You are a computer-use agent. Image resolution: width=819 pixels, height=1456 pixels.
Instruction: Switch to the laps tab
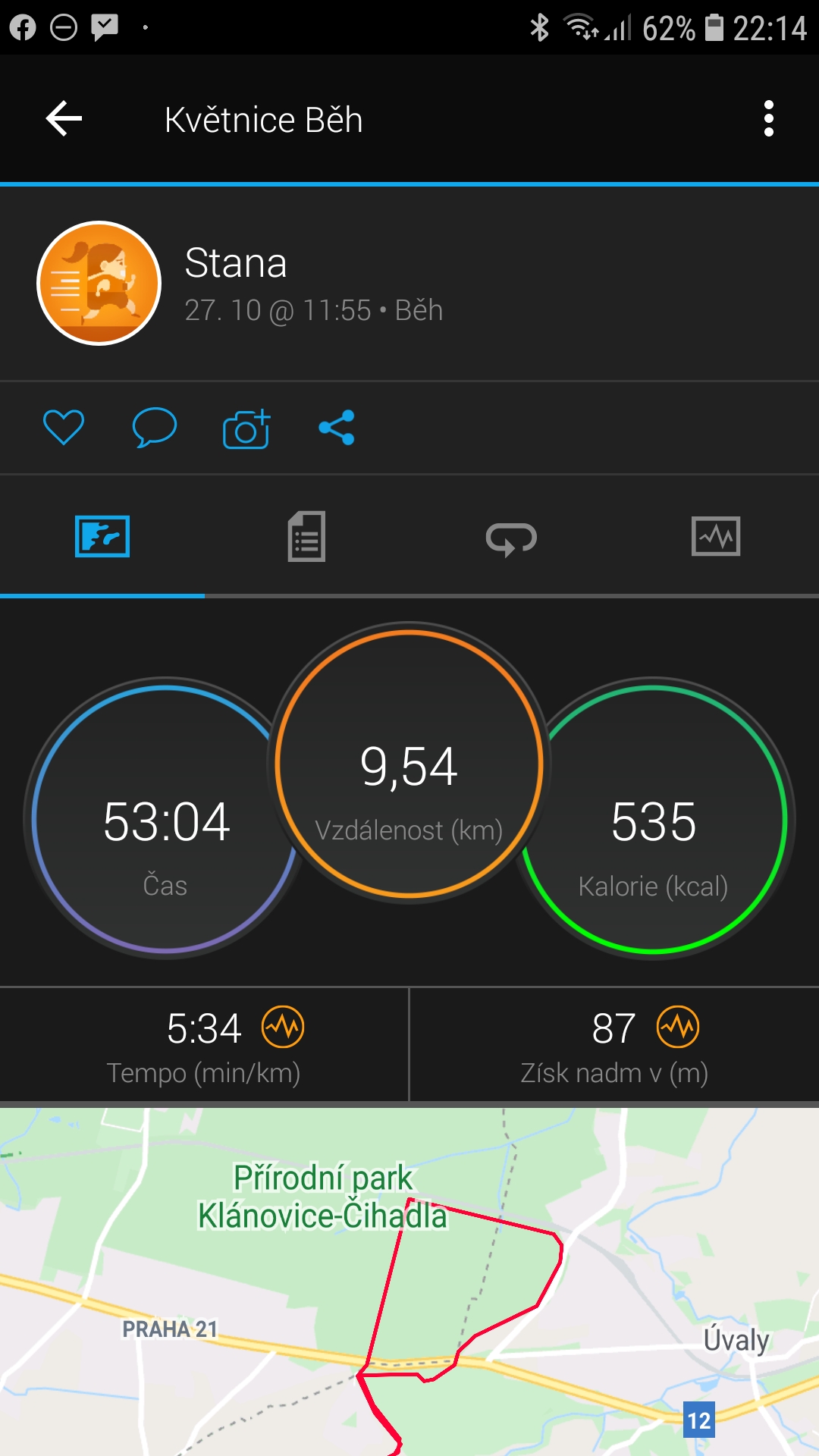511,538
